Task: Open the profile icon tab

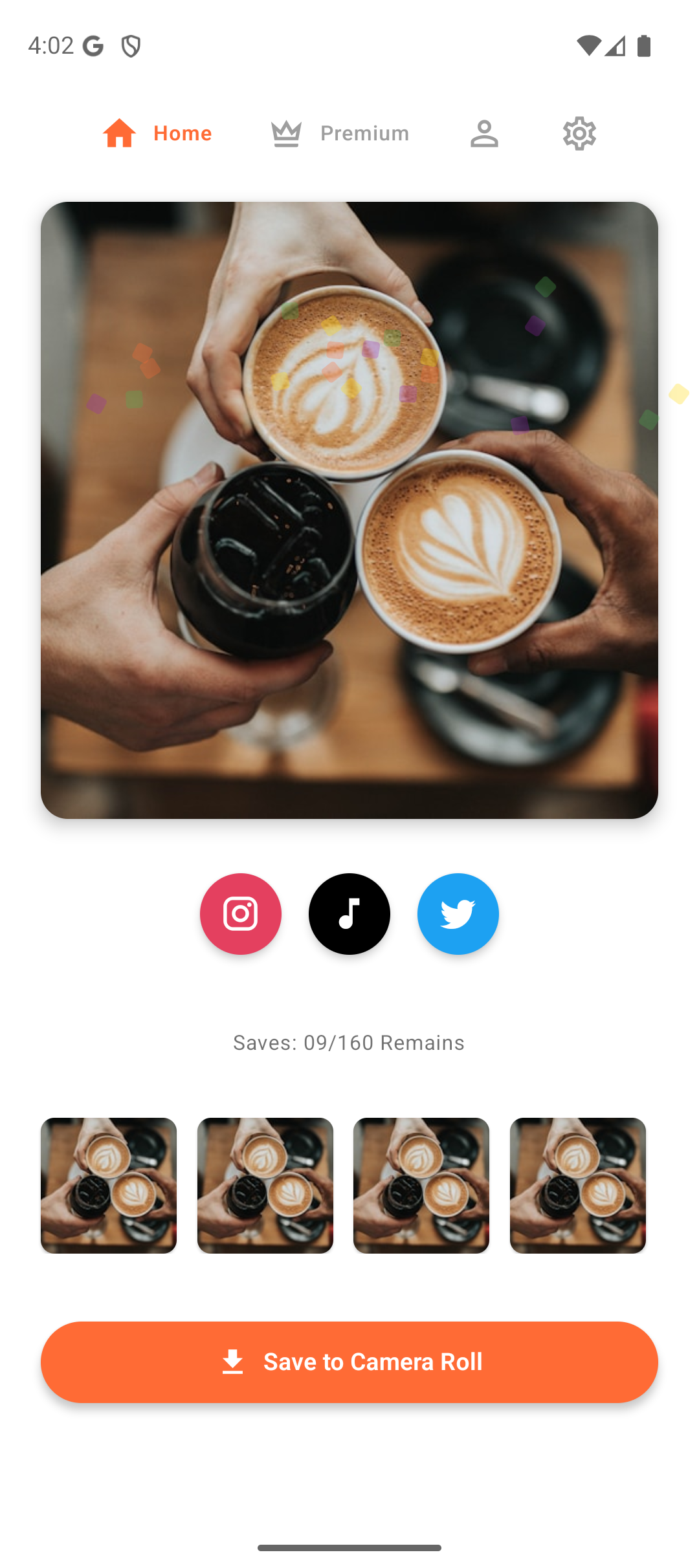Action: click(484, 133)
